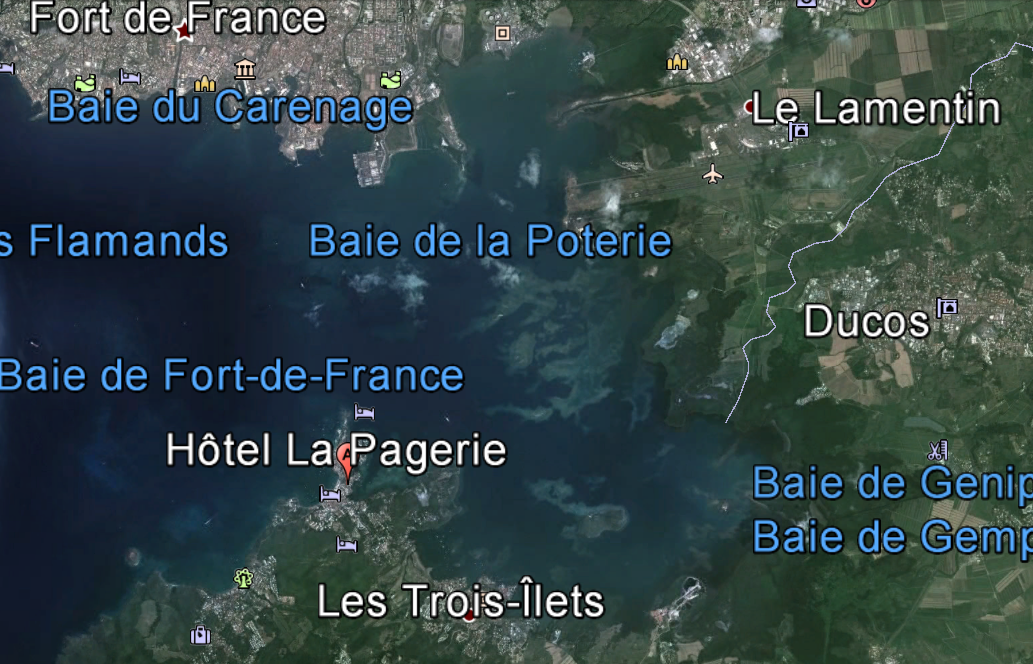The height and width of the screenshot is (664, 1033).
Task: Open the scissors icon near Baie de Genipa
Action: click(x=936, y=451)
